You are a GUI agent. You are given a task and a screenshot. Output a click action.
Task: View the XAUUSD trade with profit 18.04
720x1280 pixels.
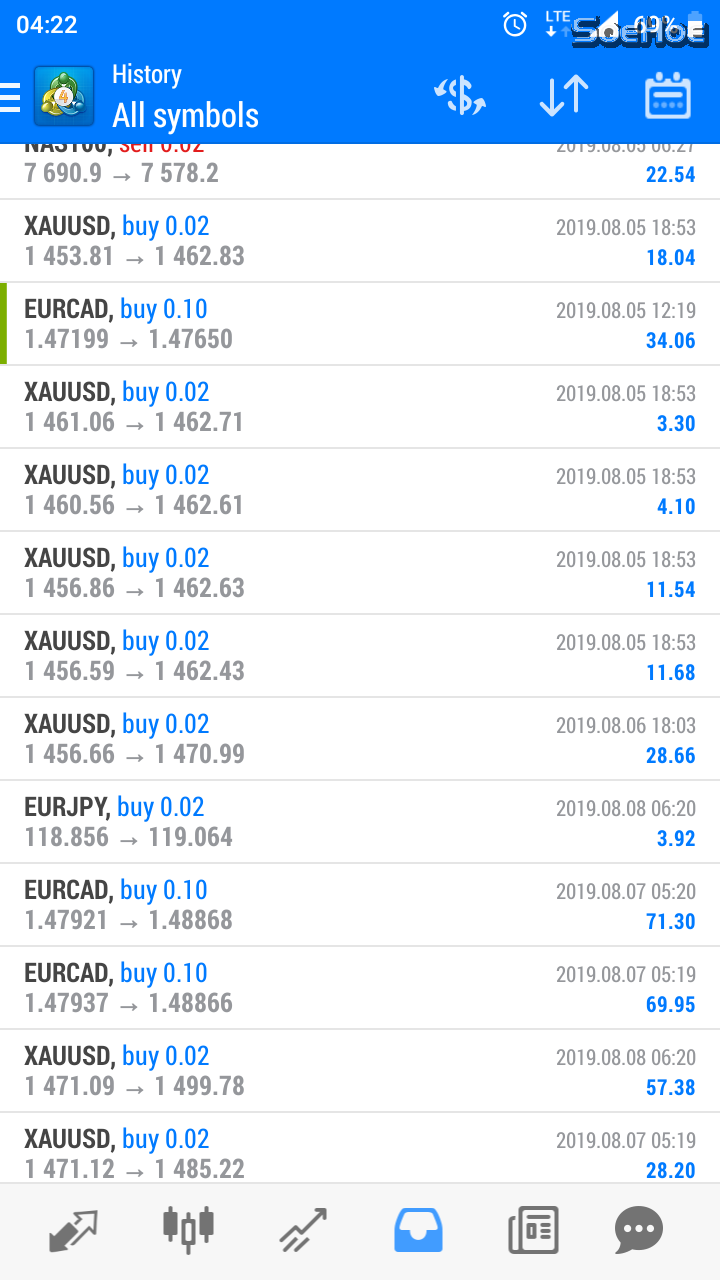coord(360,241)
